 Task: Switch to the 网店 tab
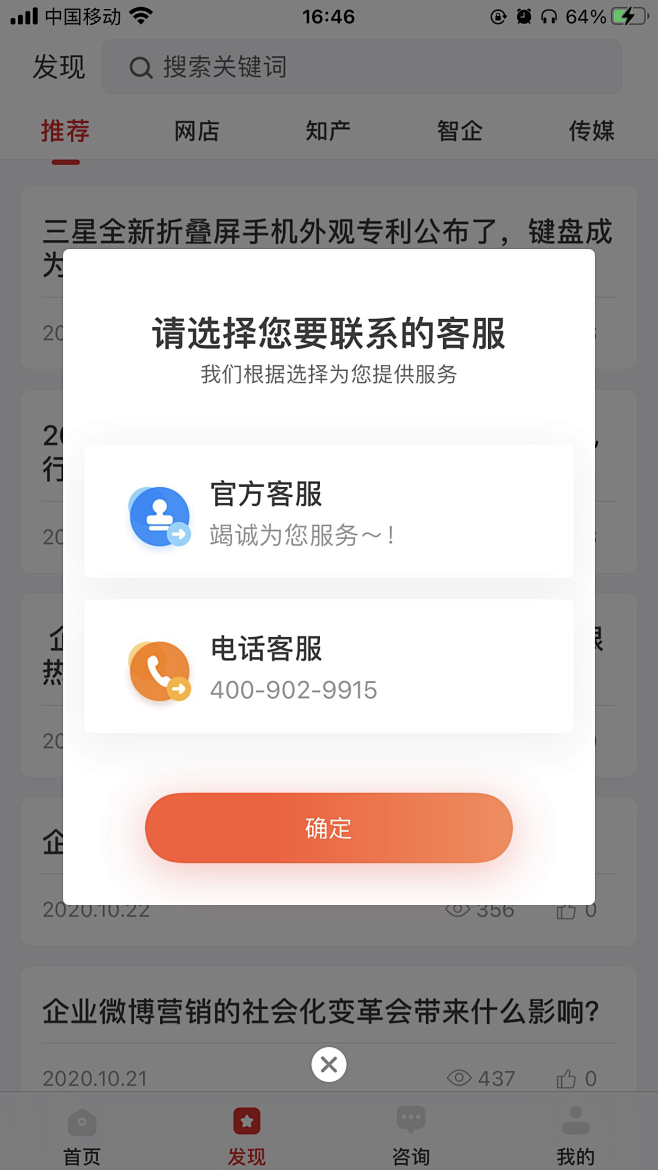196,131
